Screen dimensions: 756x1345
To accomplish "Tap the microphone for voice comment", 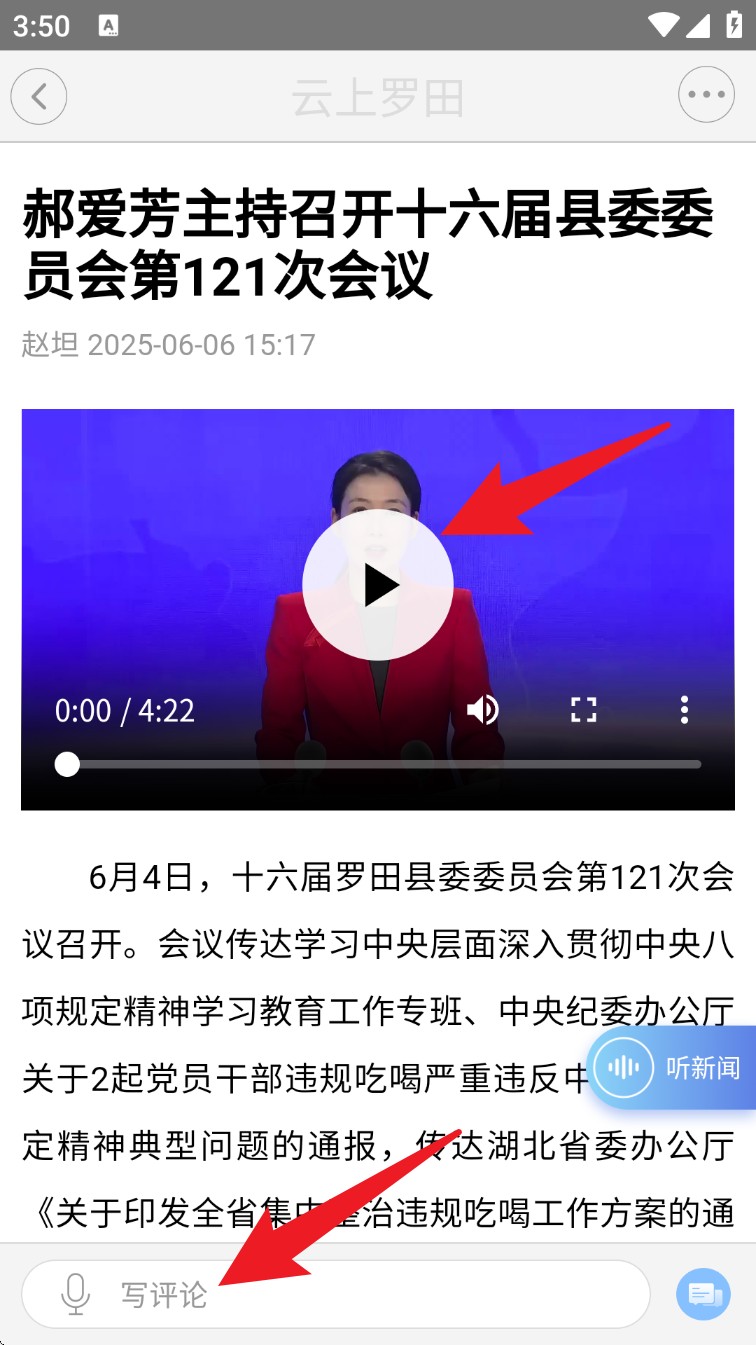I will point(76,1294).
